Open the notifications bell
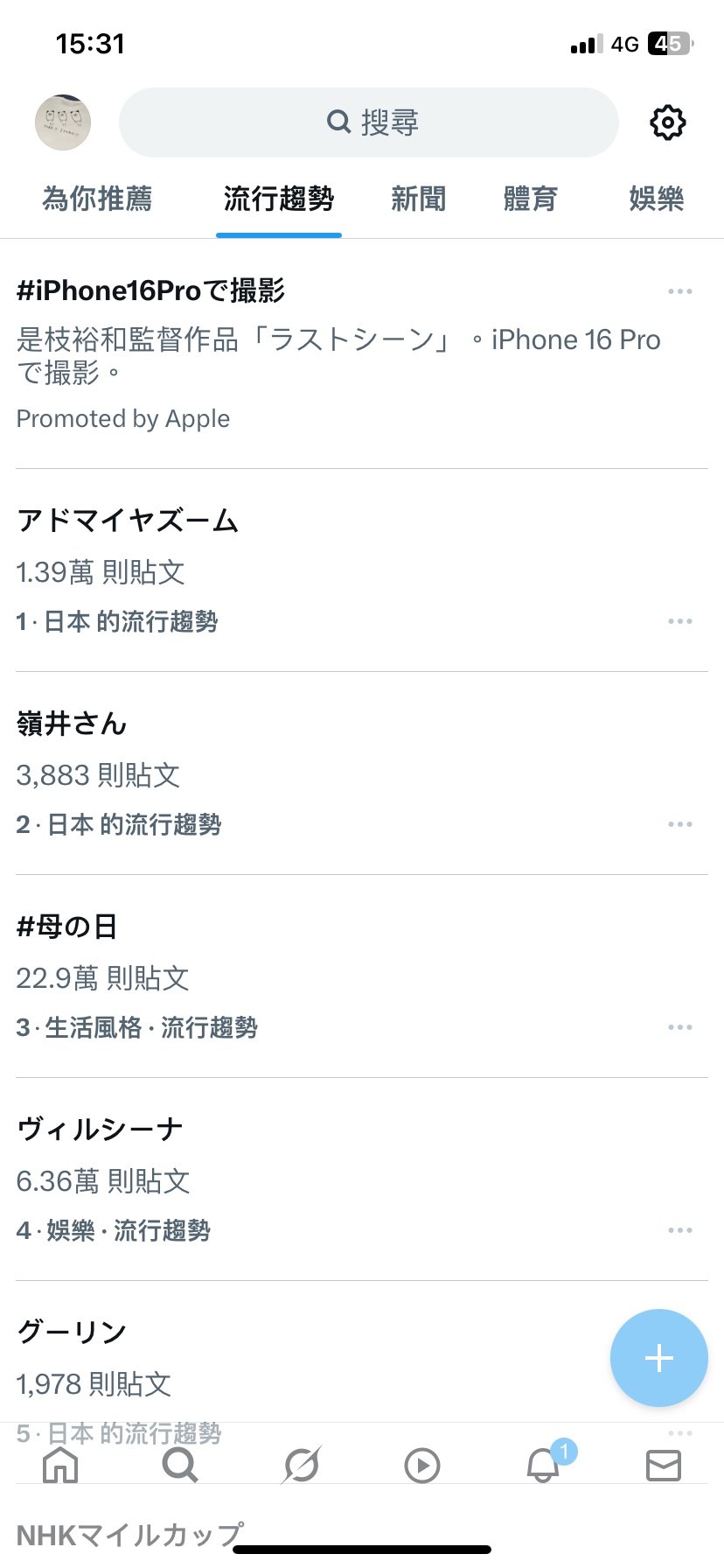Image resolution: width=724 pixels, height=1568 pixels. tap(543, 1465)
